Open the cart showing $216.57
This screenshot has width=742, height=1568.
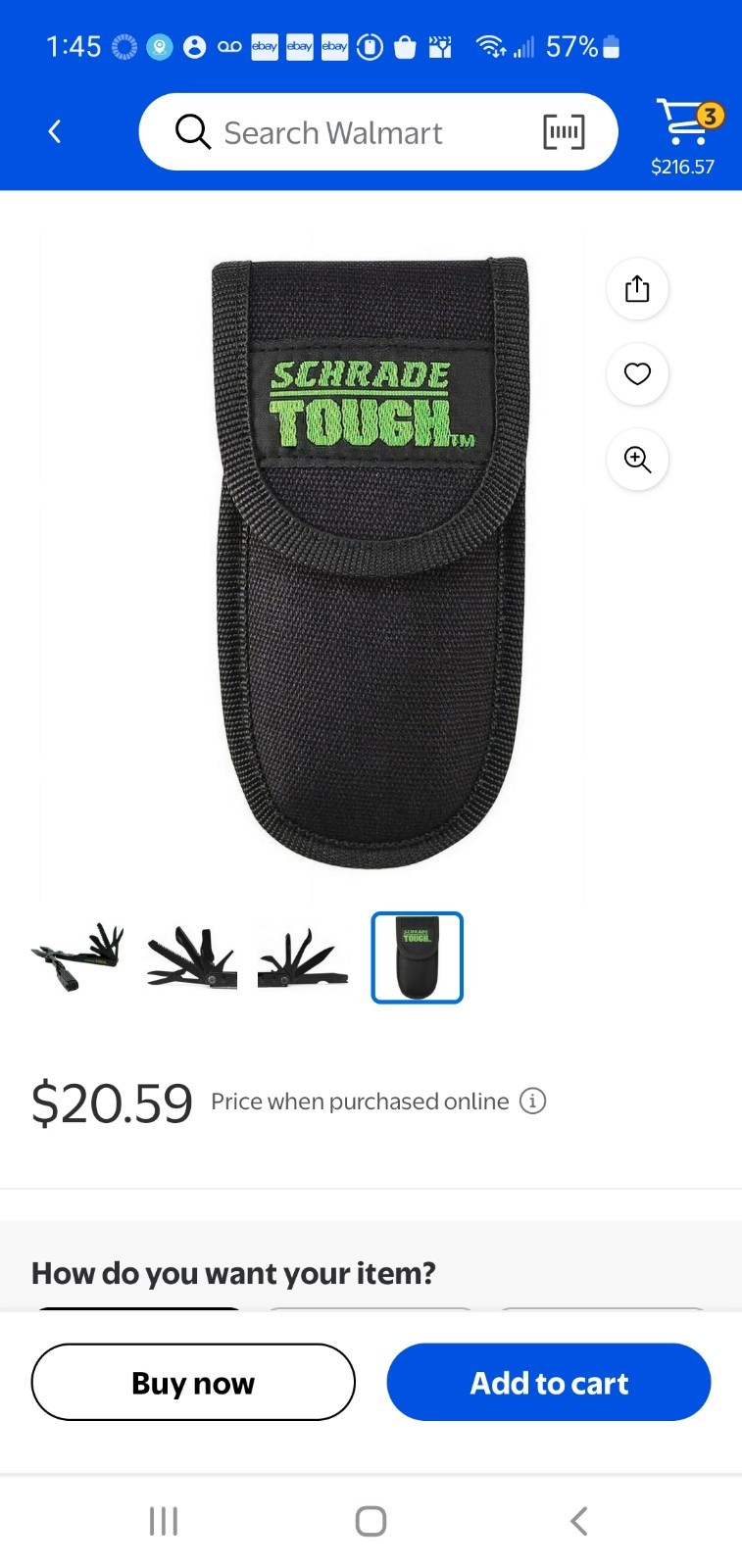[684, 136]
